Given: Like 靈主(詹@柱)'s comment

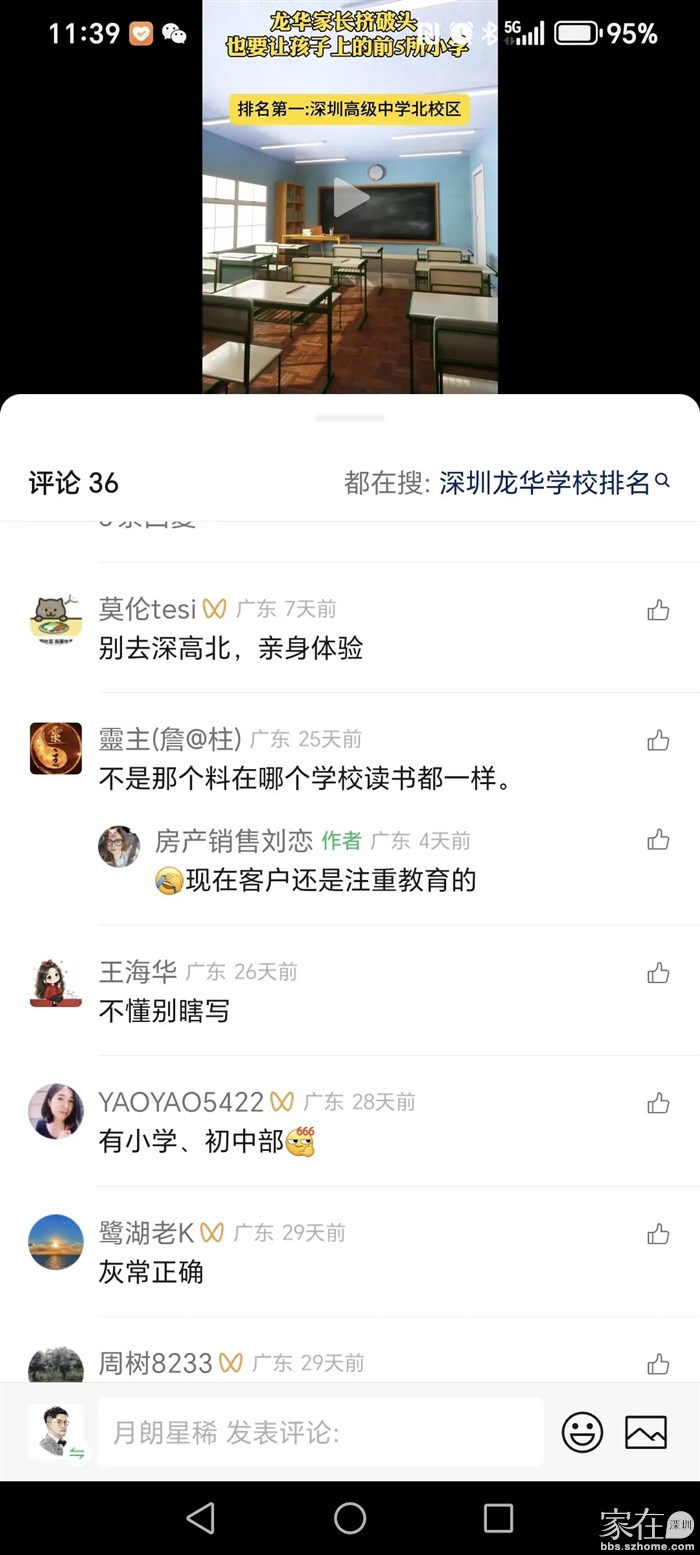Looking at the screenshot, I should 658,740.
